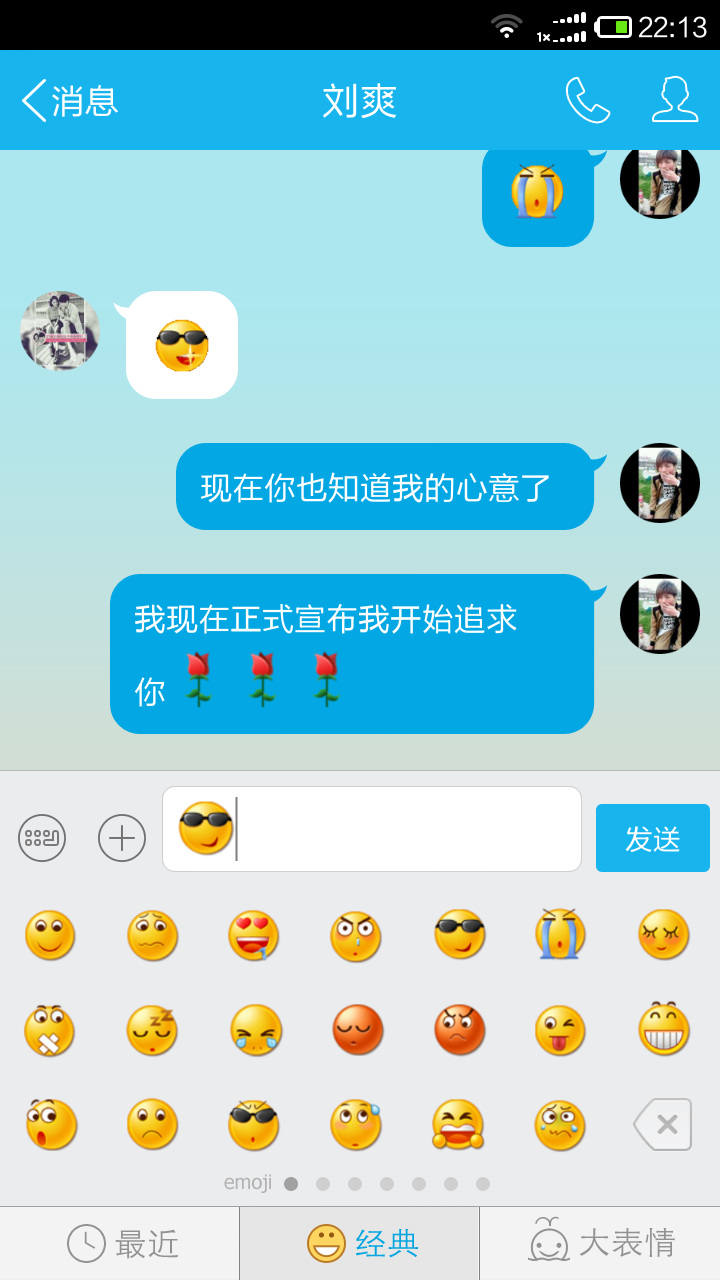The width and height of the screenshot is (720, 1280).
Task: Focus the message input field
Action: pyautogui.click(x=400, y=829)
